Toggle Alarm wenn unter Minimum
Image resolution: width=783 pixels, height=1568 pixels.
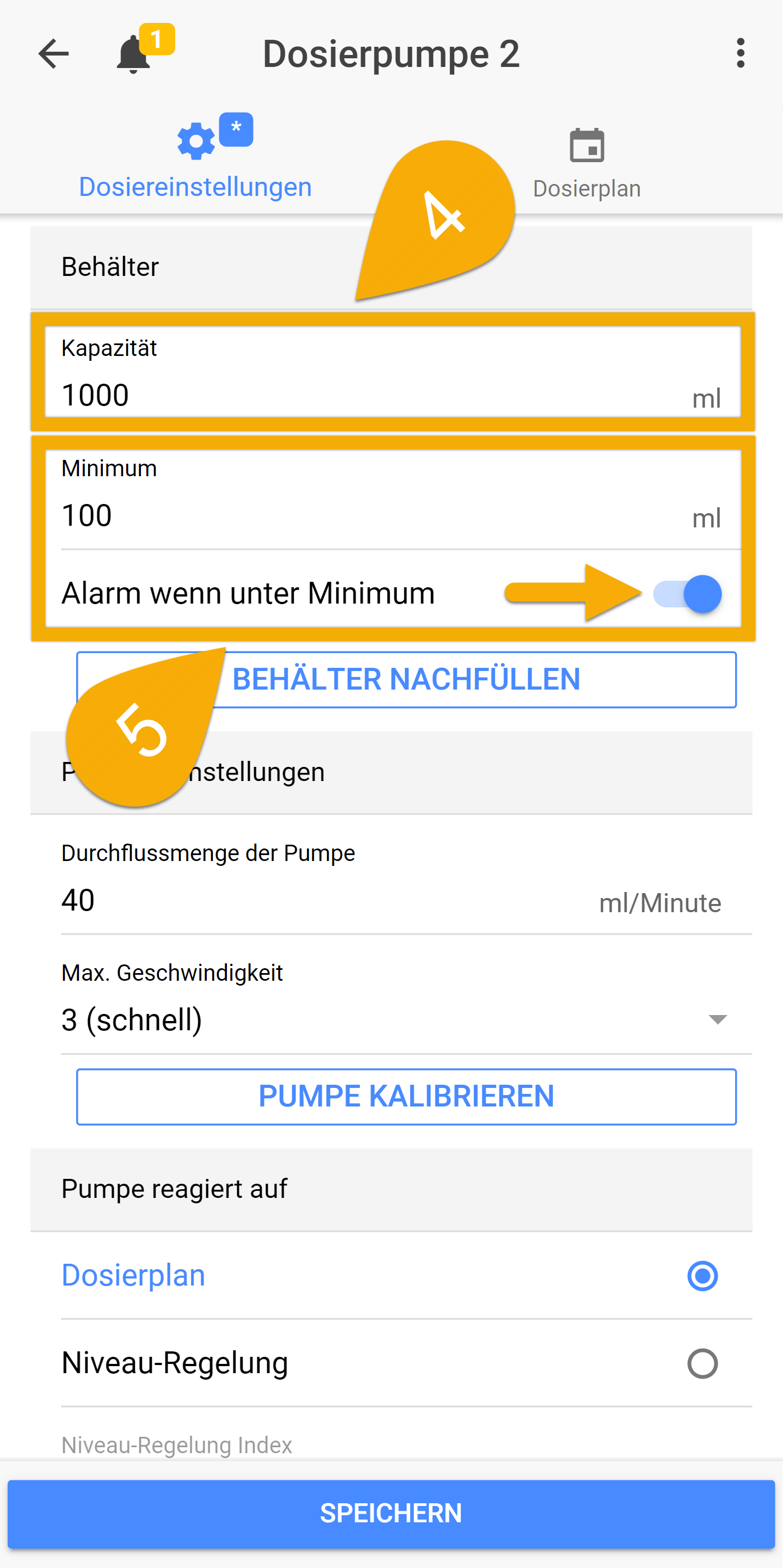pos(687,593)
